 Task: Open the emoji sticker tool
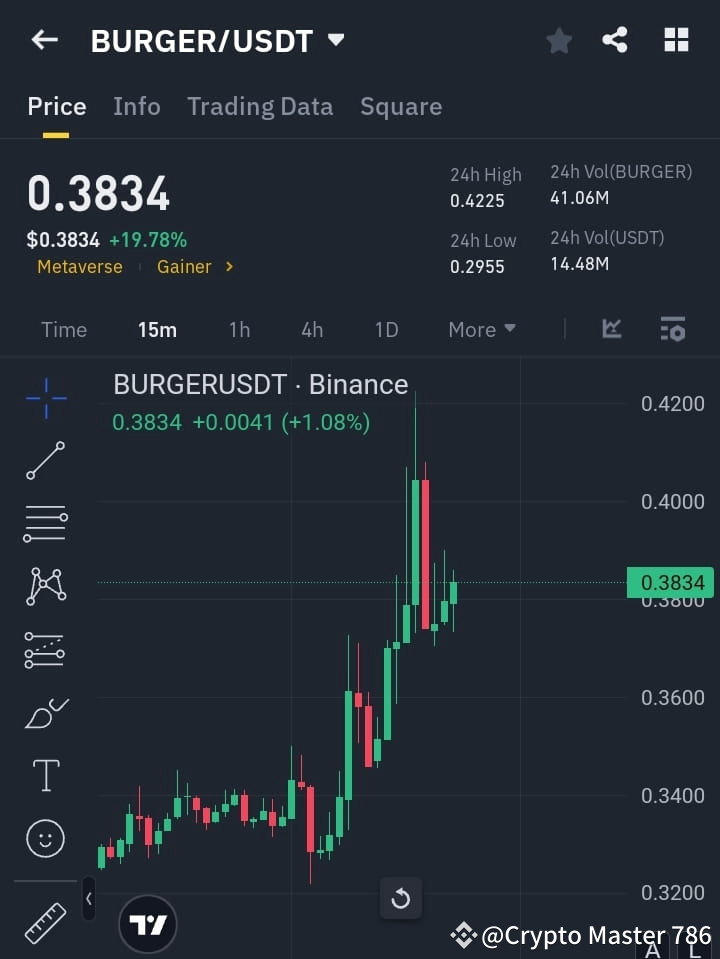[x=44, y=838]
